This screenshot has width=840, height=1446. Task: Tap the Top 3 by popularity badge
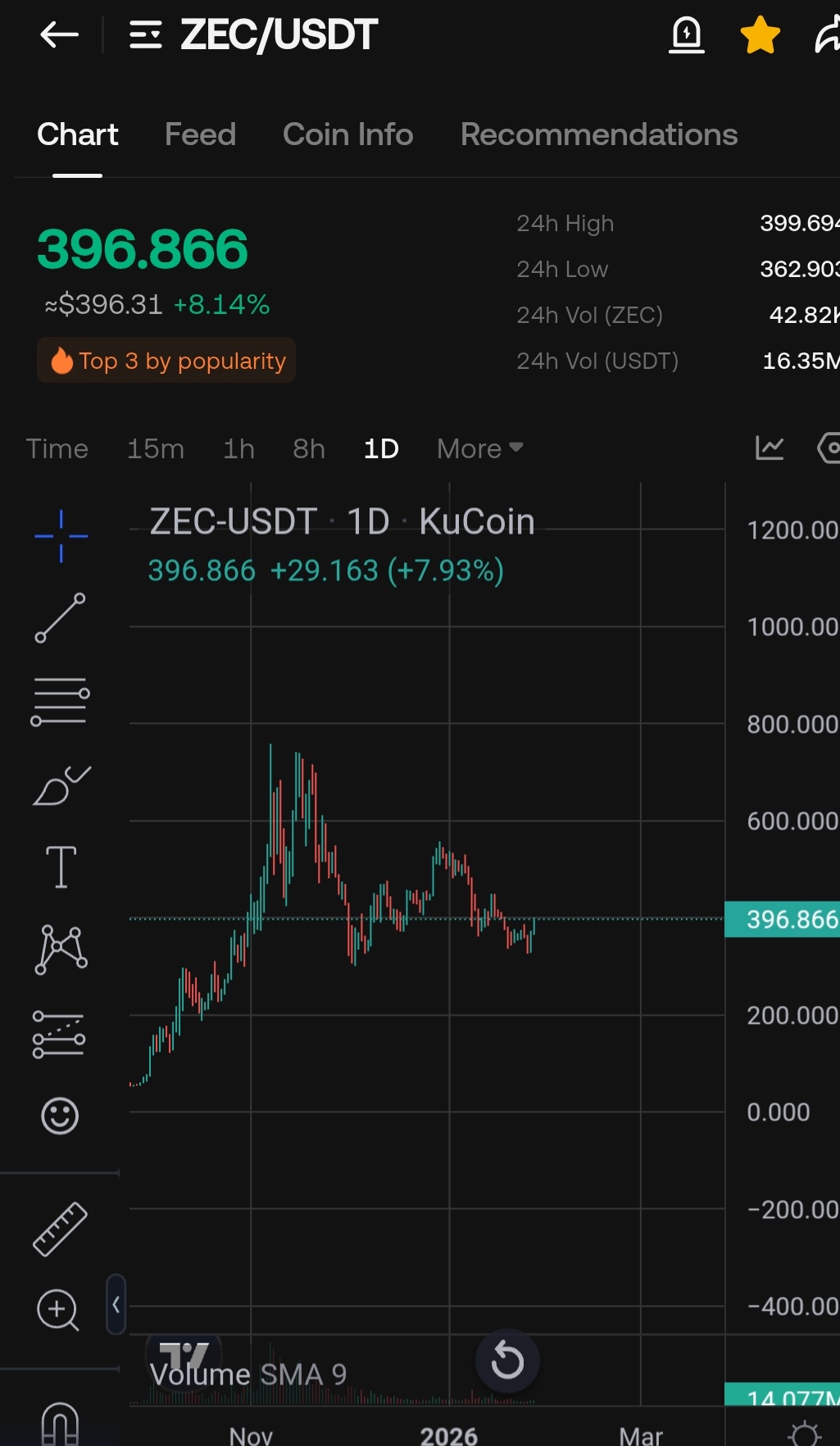point(166,361)
